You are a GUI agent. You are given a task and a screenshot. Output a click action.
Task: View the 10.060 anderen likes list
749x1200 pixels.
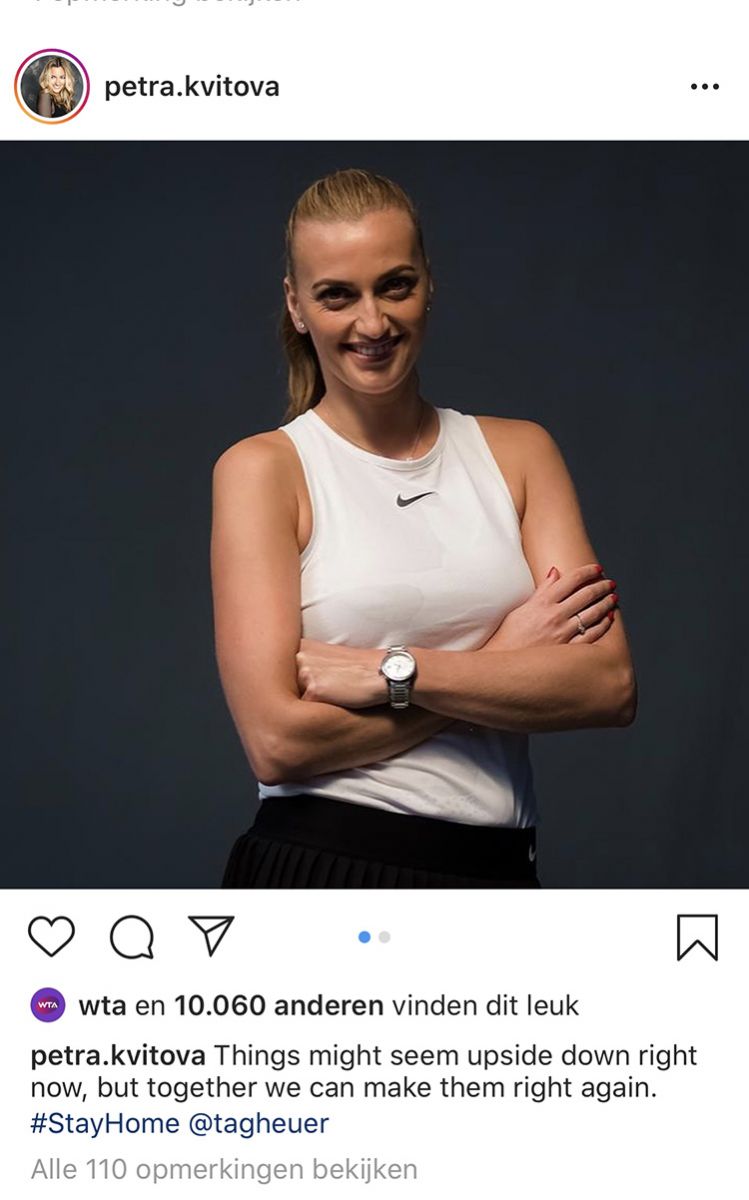278,1005
